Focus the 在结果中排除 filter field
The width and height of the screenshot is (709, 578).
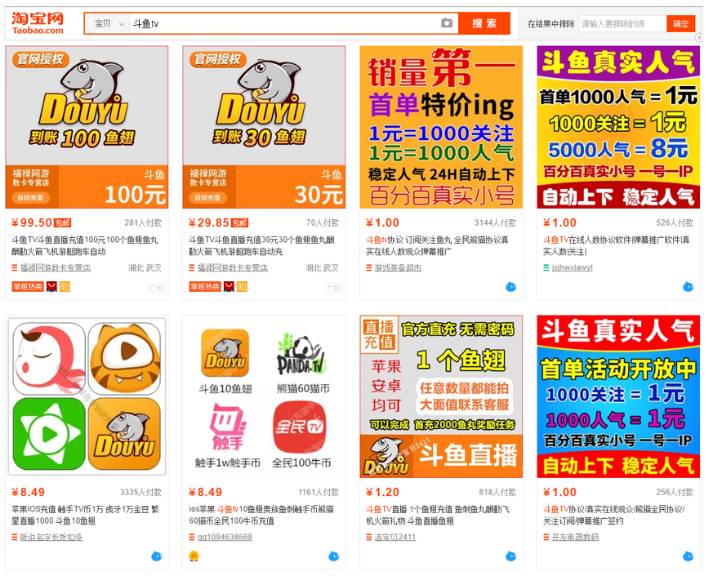pyautogui.click(x=623, y=24)
